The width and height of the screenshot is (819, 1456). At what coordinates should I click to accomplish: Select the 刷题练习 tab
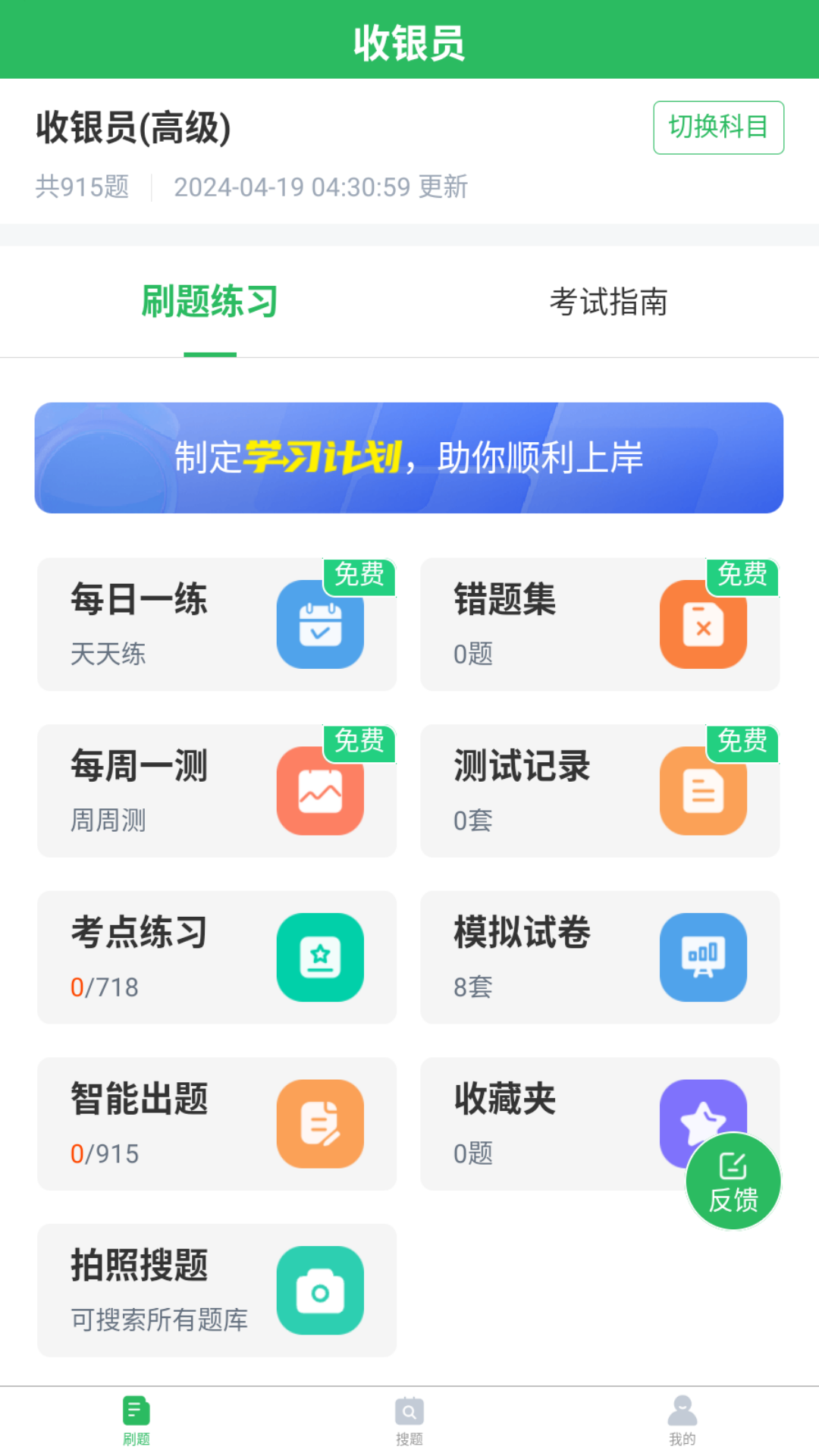coord(210,302)
